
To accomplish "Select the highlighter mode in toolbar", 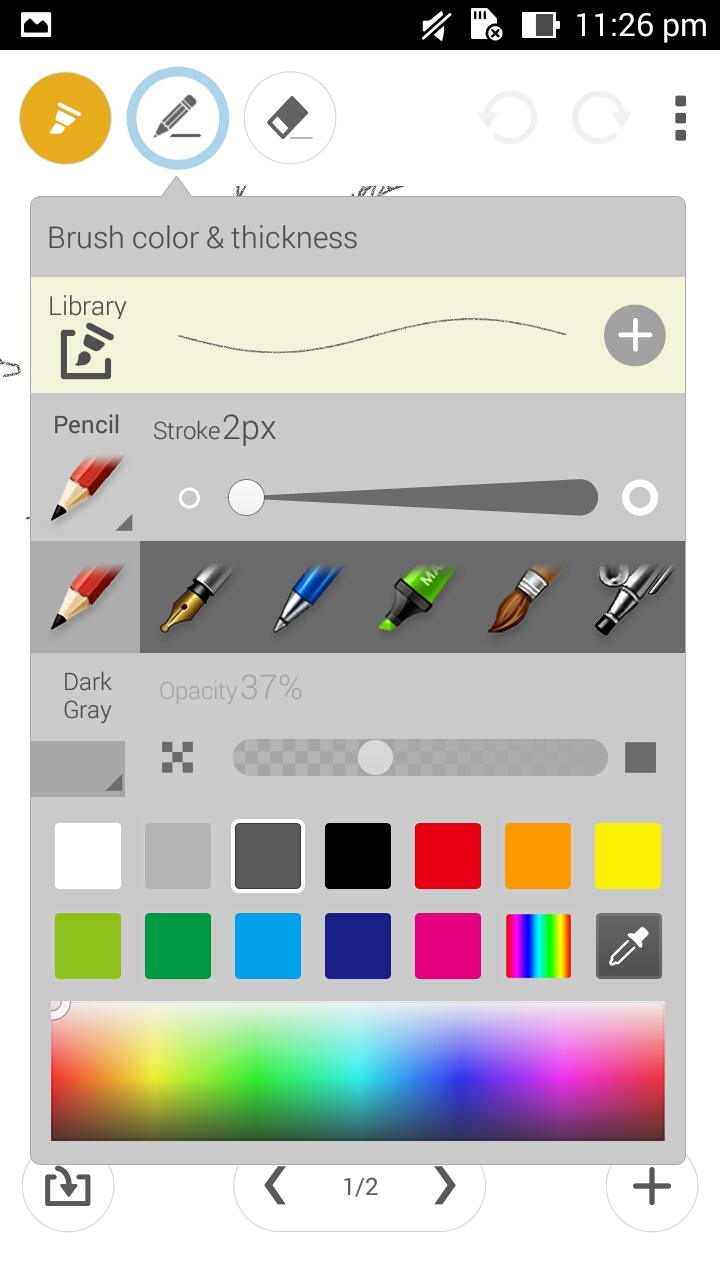I will 65,118.
